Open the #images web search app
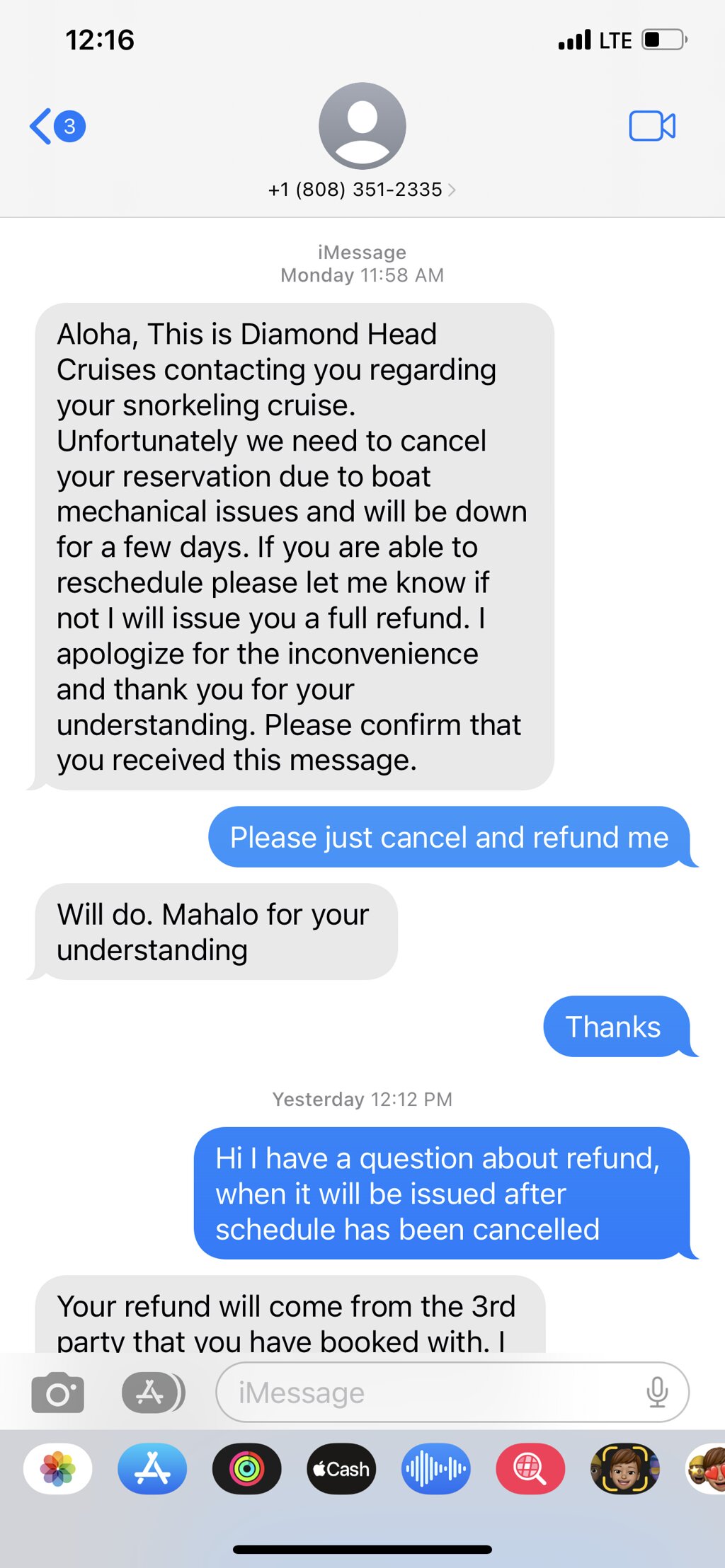The image size is (725, 1568). [531, 1469]
